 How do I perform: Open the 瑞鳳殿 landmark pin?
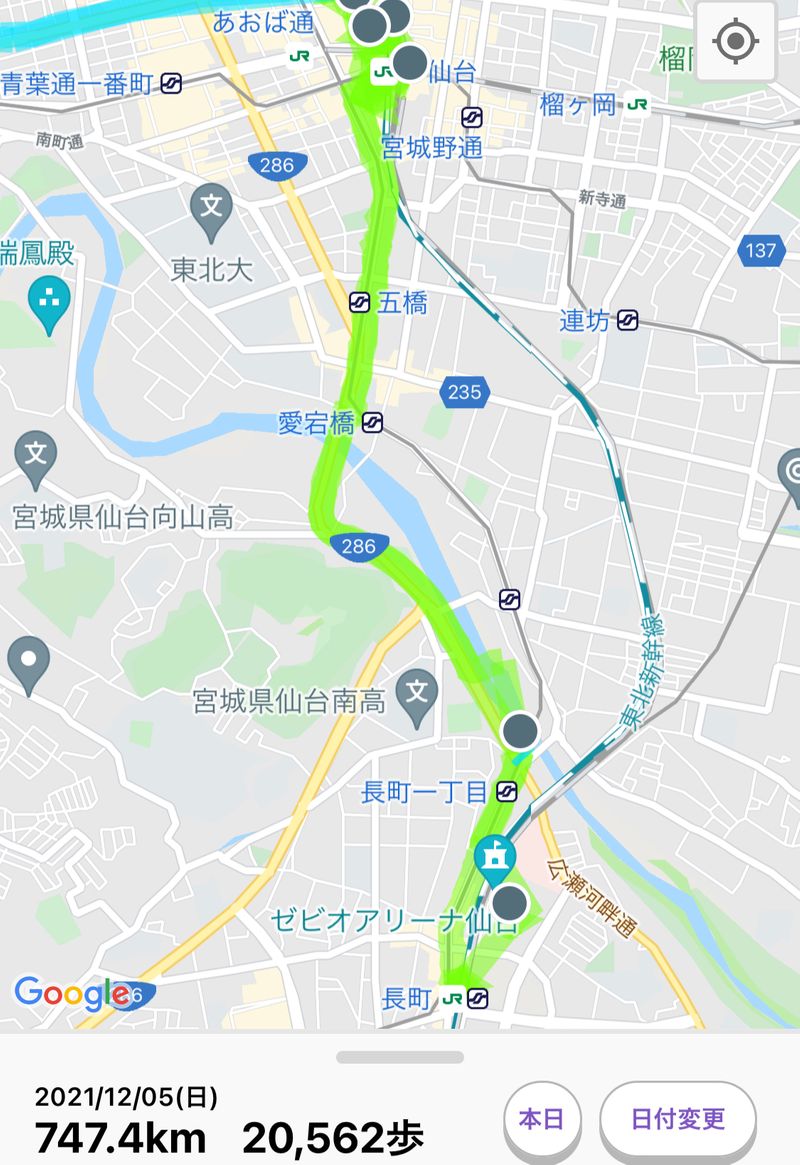click(49, 300)
